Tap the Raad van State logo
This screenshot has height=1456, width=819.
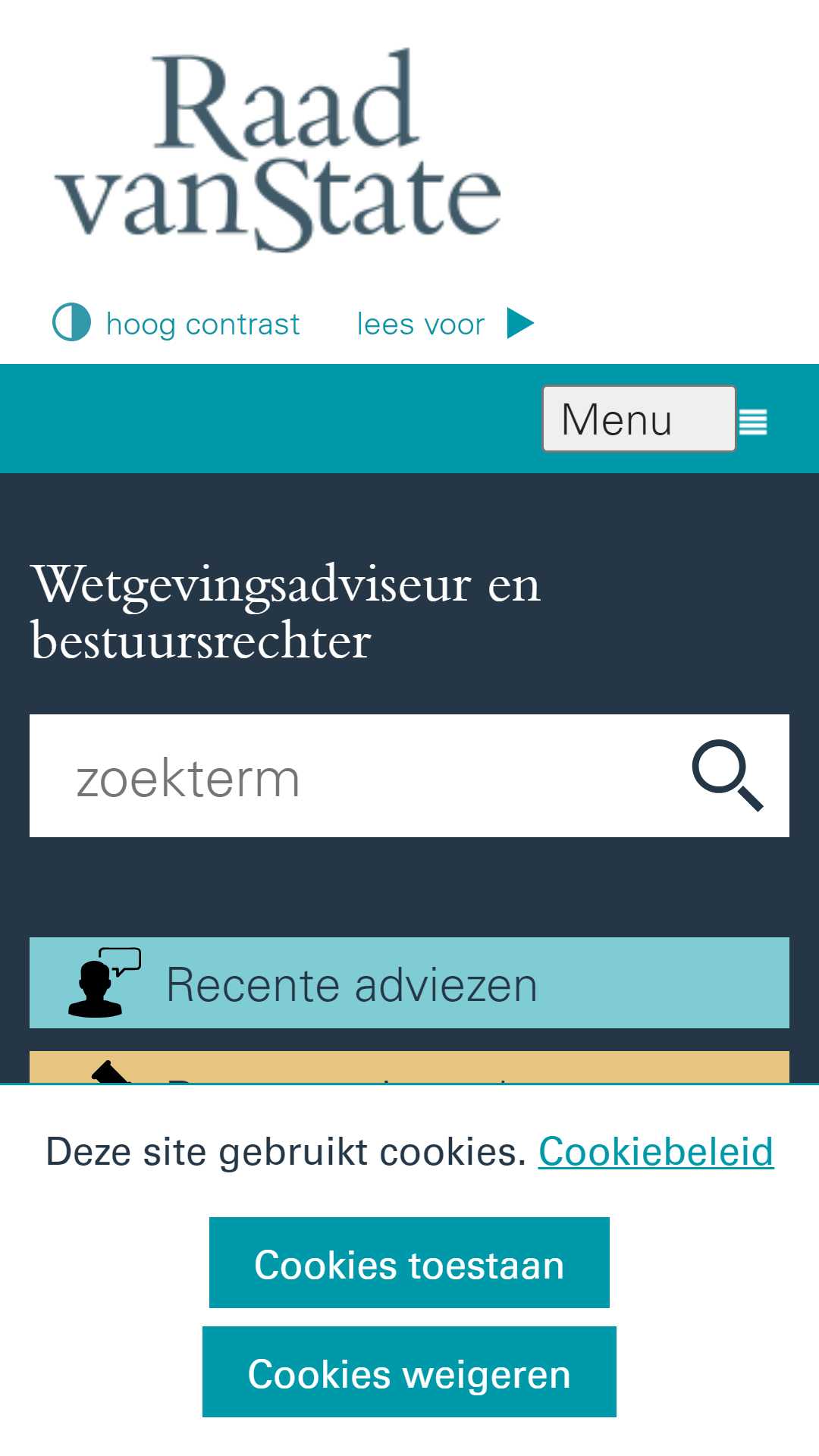pyautogui.click(x=278, y=150)
